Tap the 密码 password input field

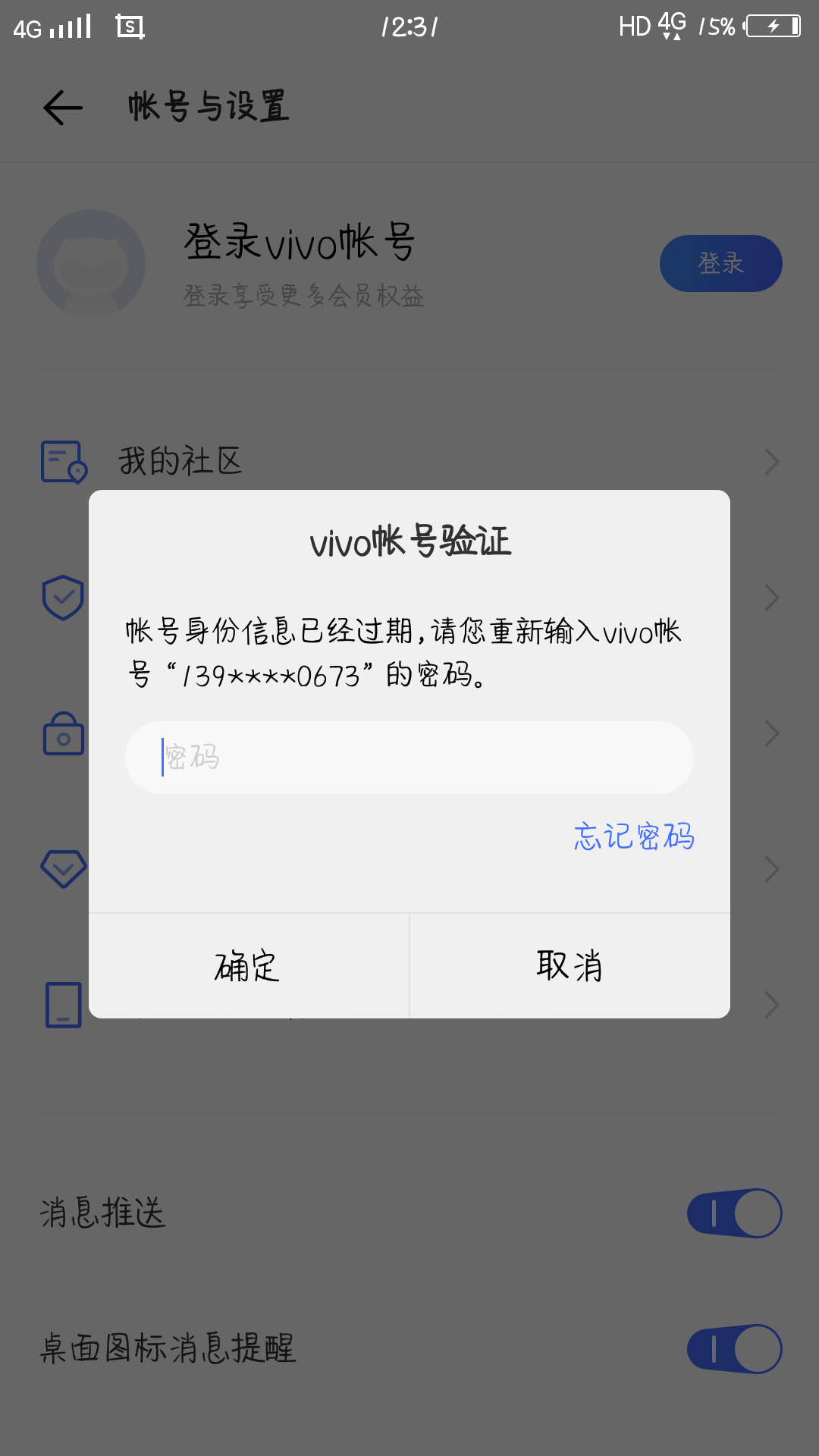tap(409, 758)
